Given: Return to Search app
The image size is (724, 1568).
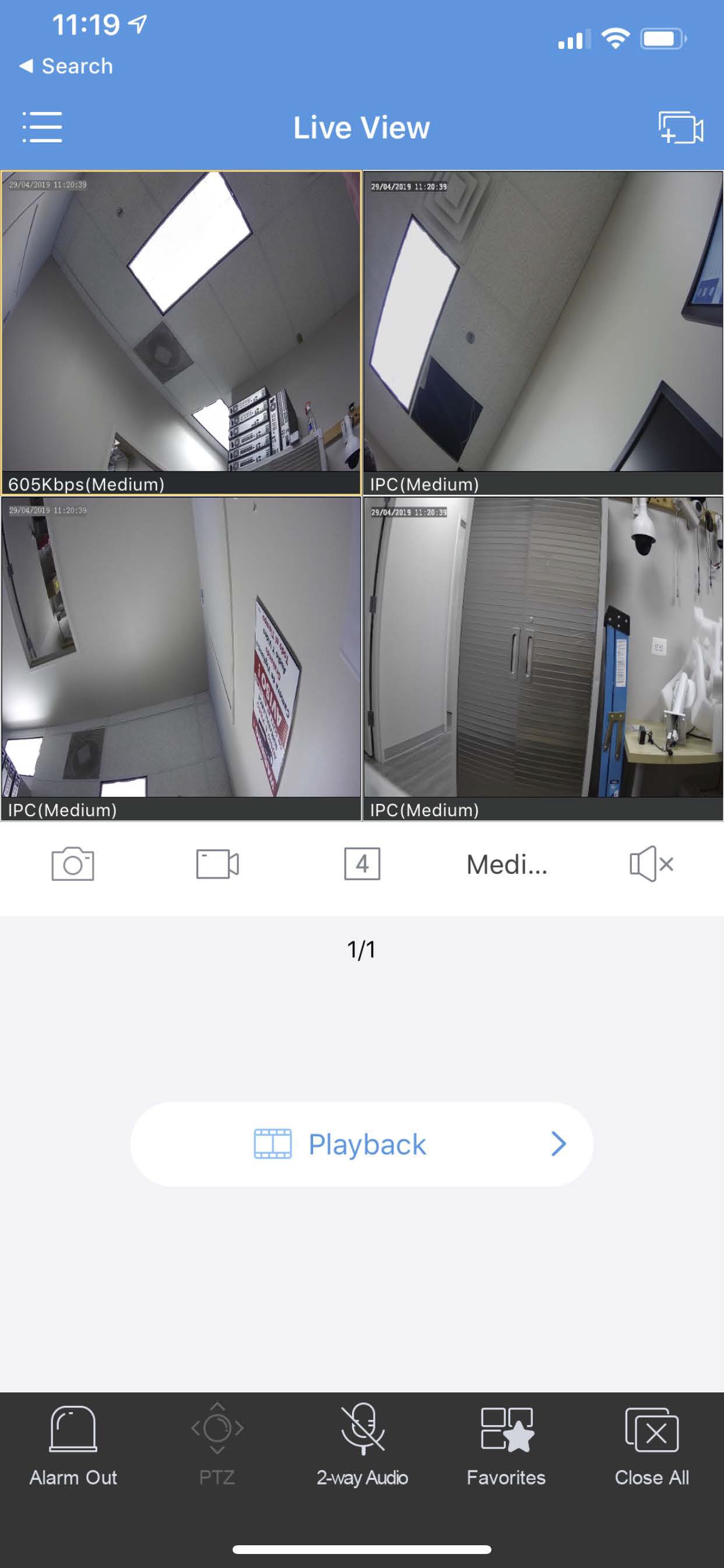Looking at the screenshot, I should point(66,66).
